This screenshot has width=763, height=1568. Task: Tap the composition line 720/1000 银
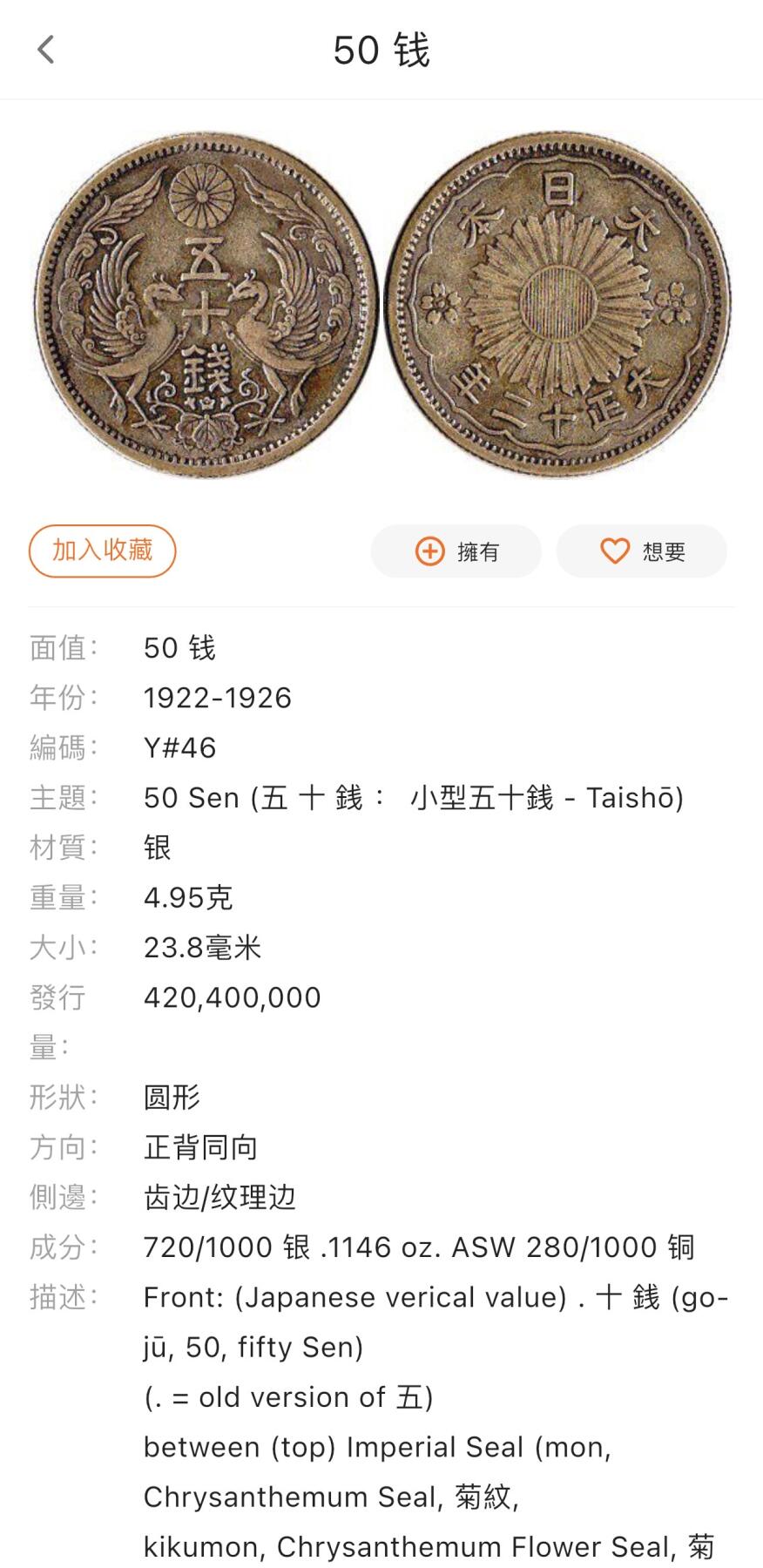pos(420,1247)
